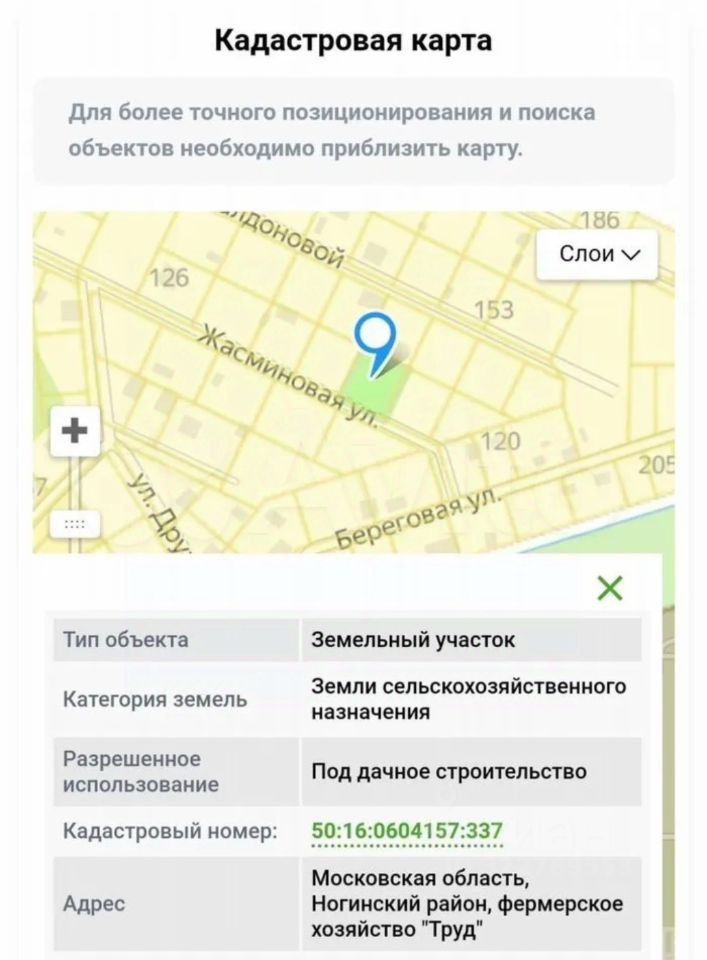Close the land plot info panel

point(609,588)
